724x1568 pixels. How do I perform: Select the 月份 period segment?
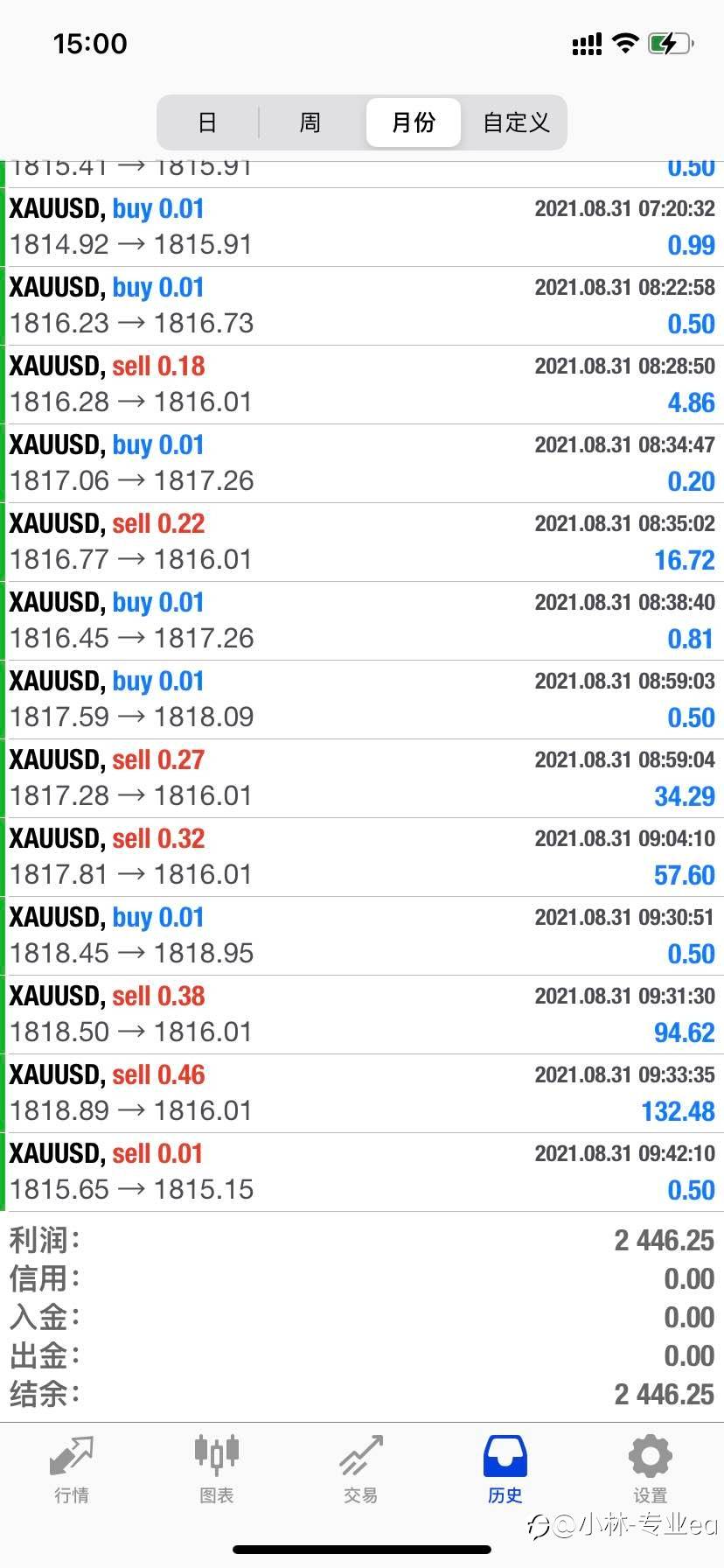pos(413,122)
